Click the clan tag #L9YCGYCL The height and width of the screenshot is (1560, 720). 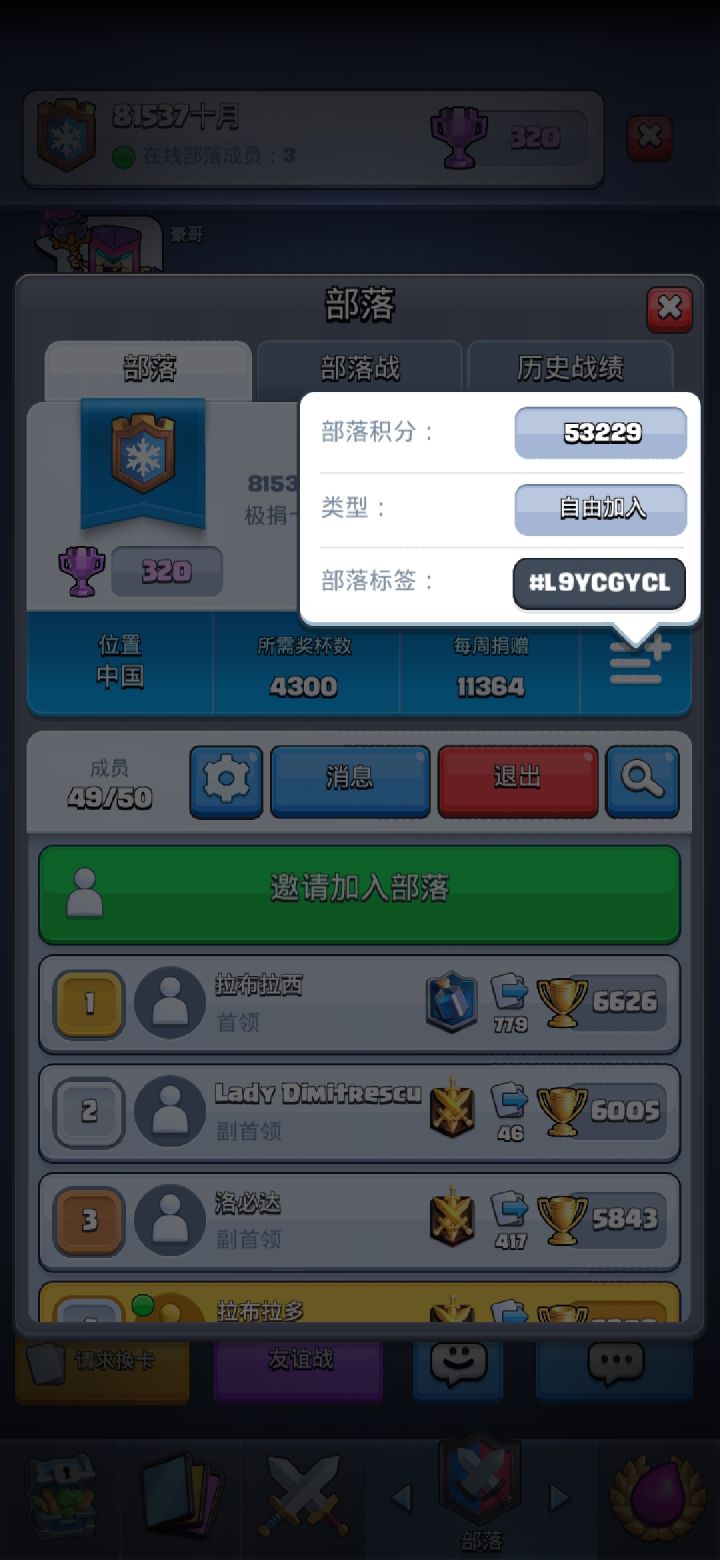598,584
